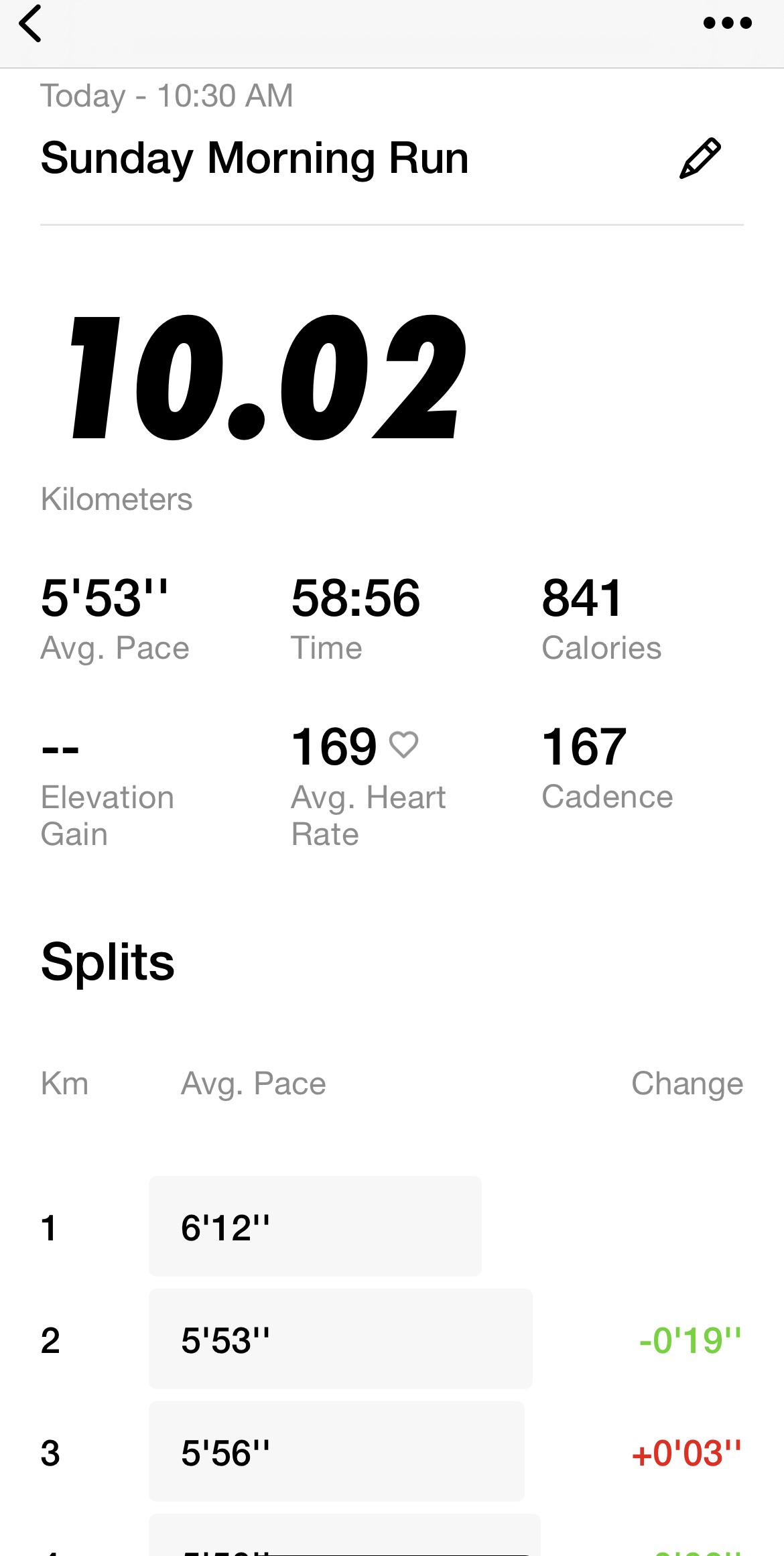
Task: Tap the Avg. Pace column header
Action: coord(255,1082)
